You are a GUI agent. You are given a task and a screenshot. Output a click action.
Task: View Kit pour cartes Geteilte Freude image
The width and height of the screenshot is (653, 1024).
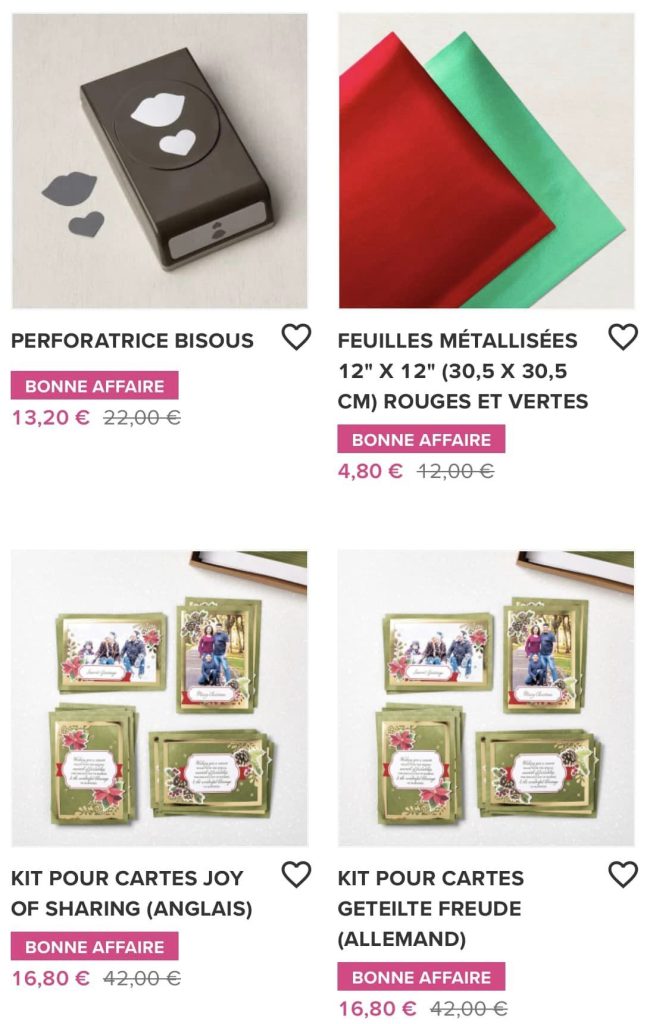point(486,698)
